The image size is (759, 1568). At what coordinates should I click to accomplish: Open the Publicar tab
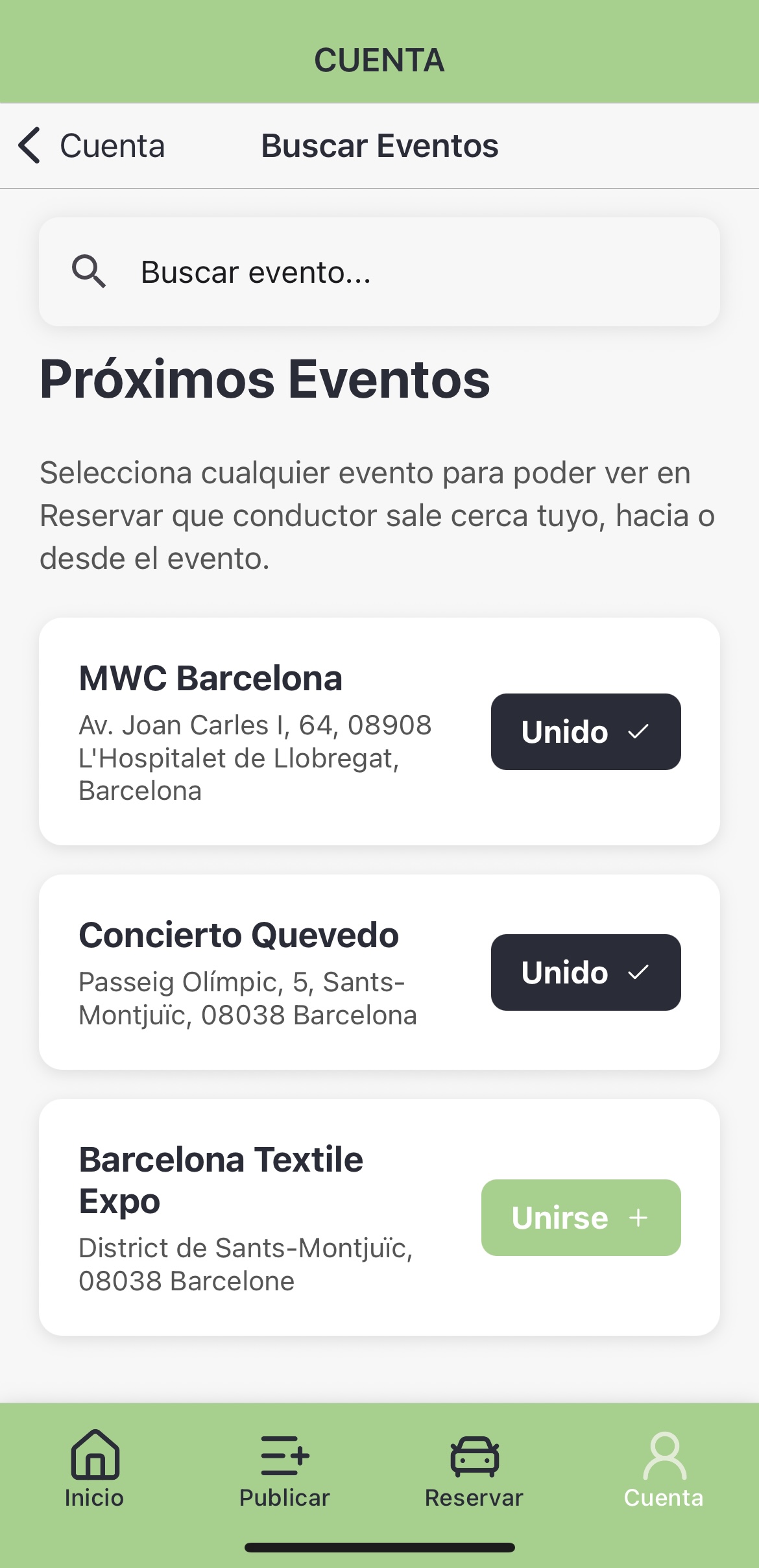coord(285,1469)
